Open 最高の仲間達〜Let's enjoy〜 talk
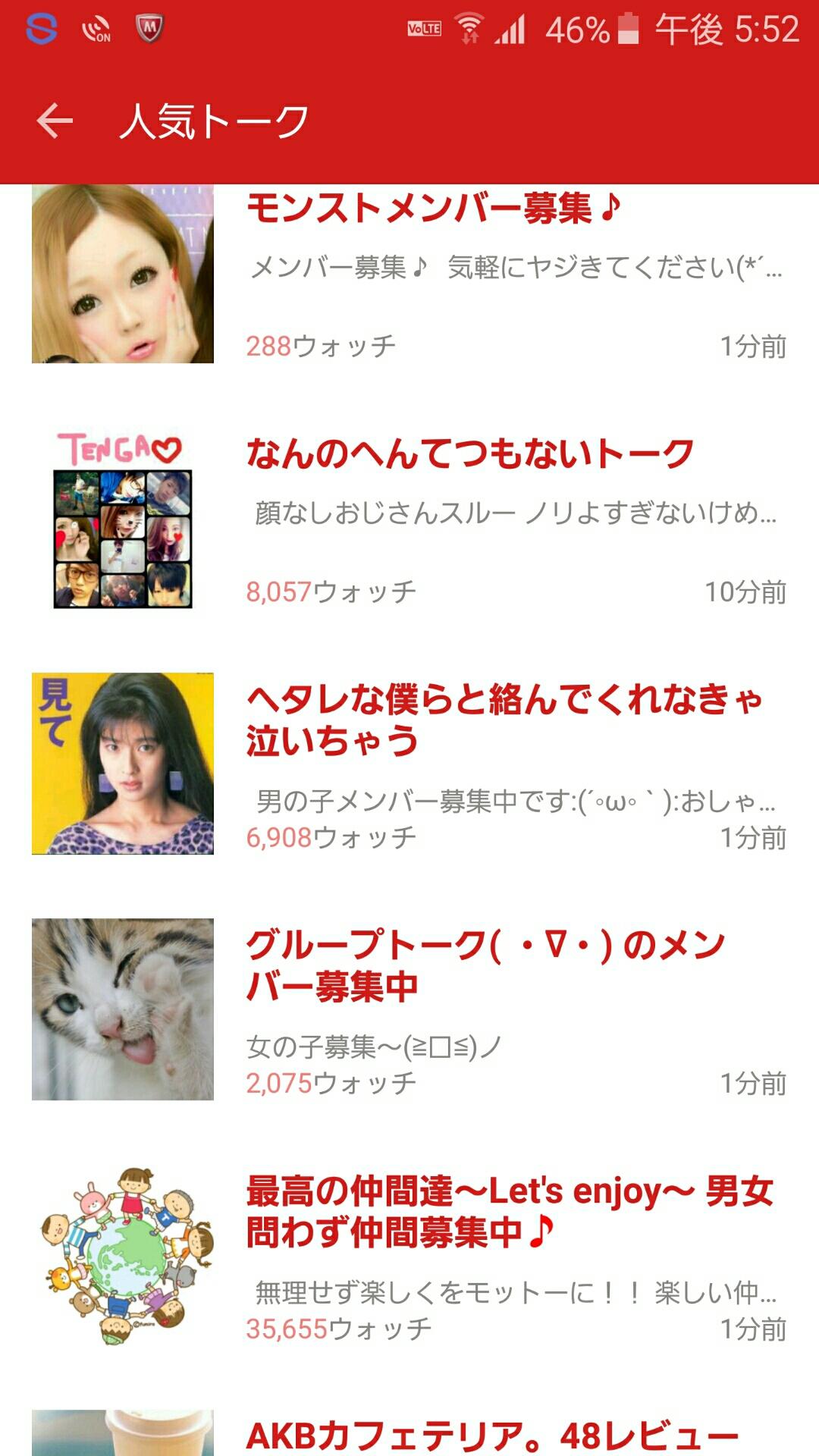 pyautogui.click(x=510, y=1210)
